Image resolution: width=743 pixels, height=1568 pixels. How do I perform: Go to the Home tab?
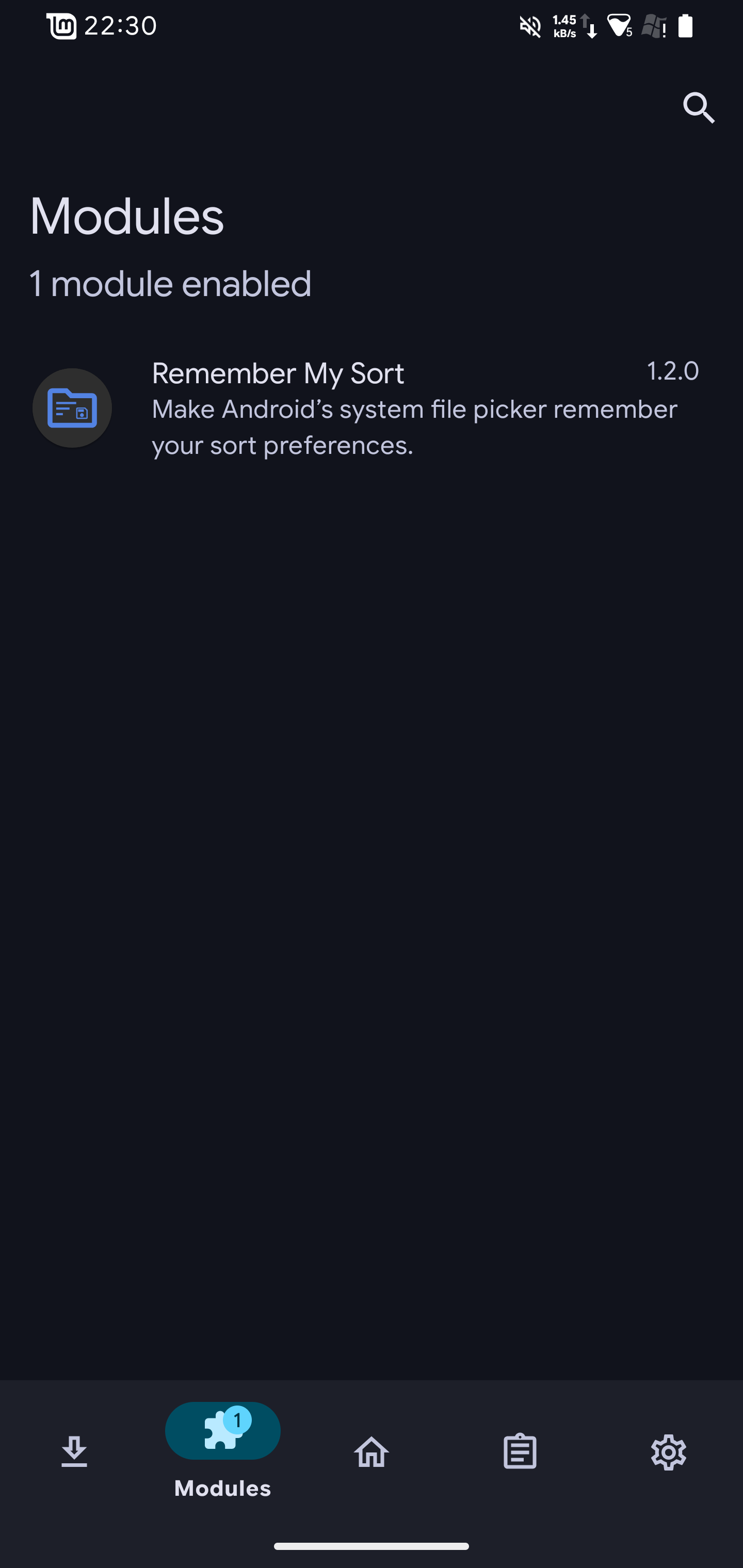[x=372, y=1452]
